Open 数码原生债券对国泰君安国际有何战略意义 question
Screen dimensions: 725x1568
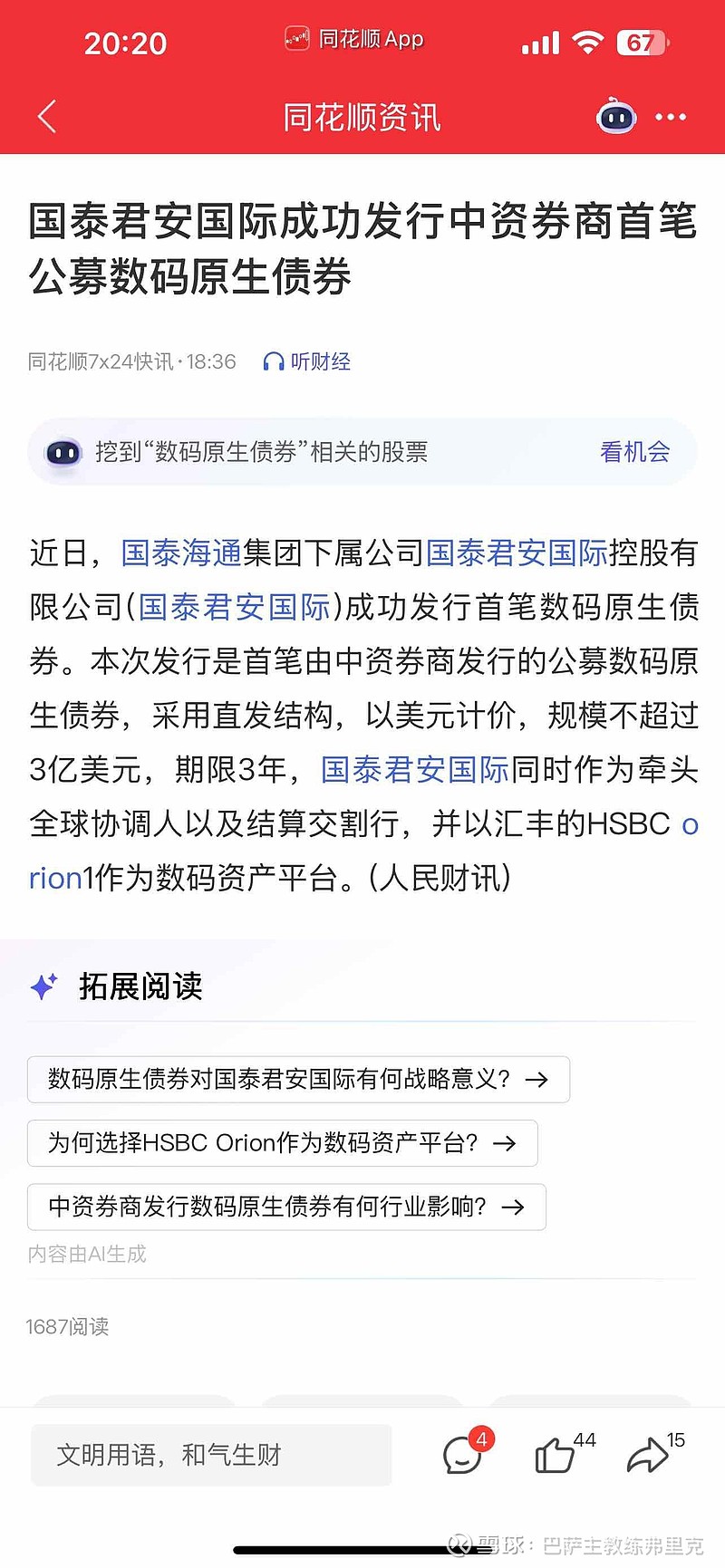point(298,1079)
